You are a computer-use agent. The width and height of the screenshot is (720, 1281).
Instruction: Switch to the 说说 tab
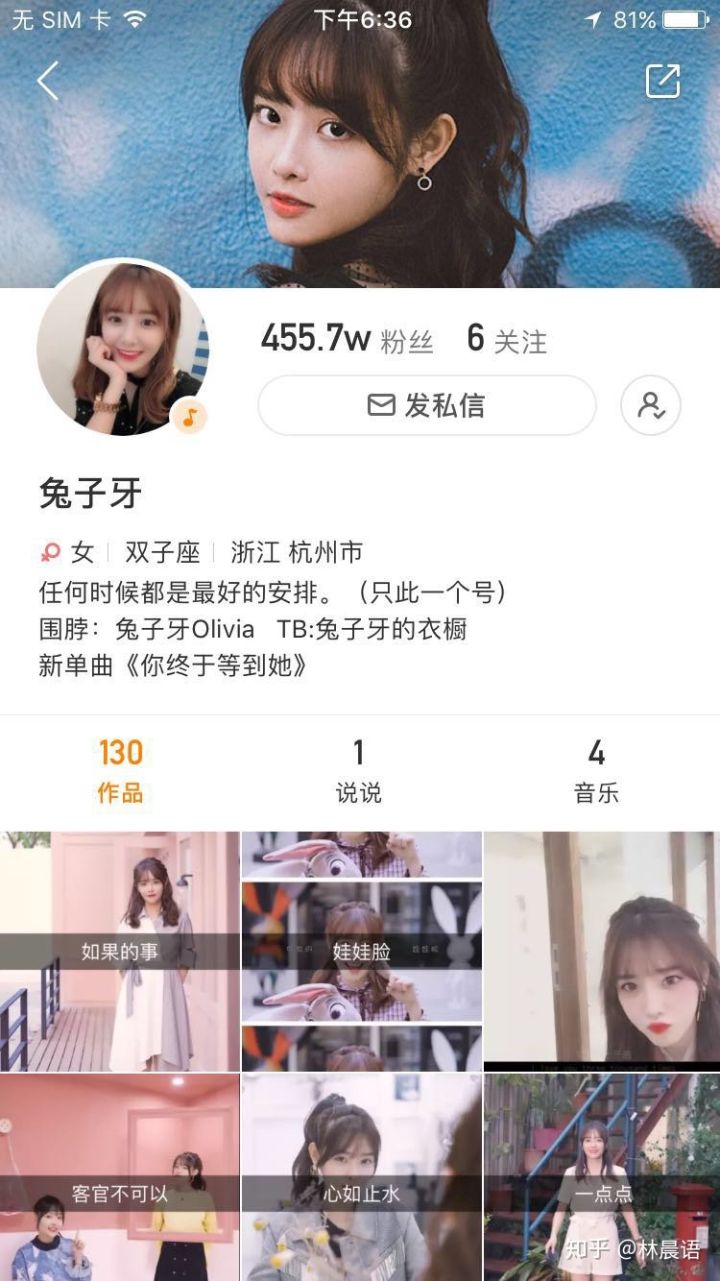360,770
